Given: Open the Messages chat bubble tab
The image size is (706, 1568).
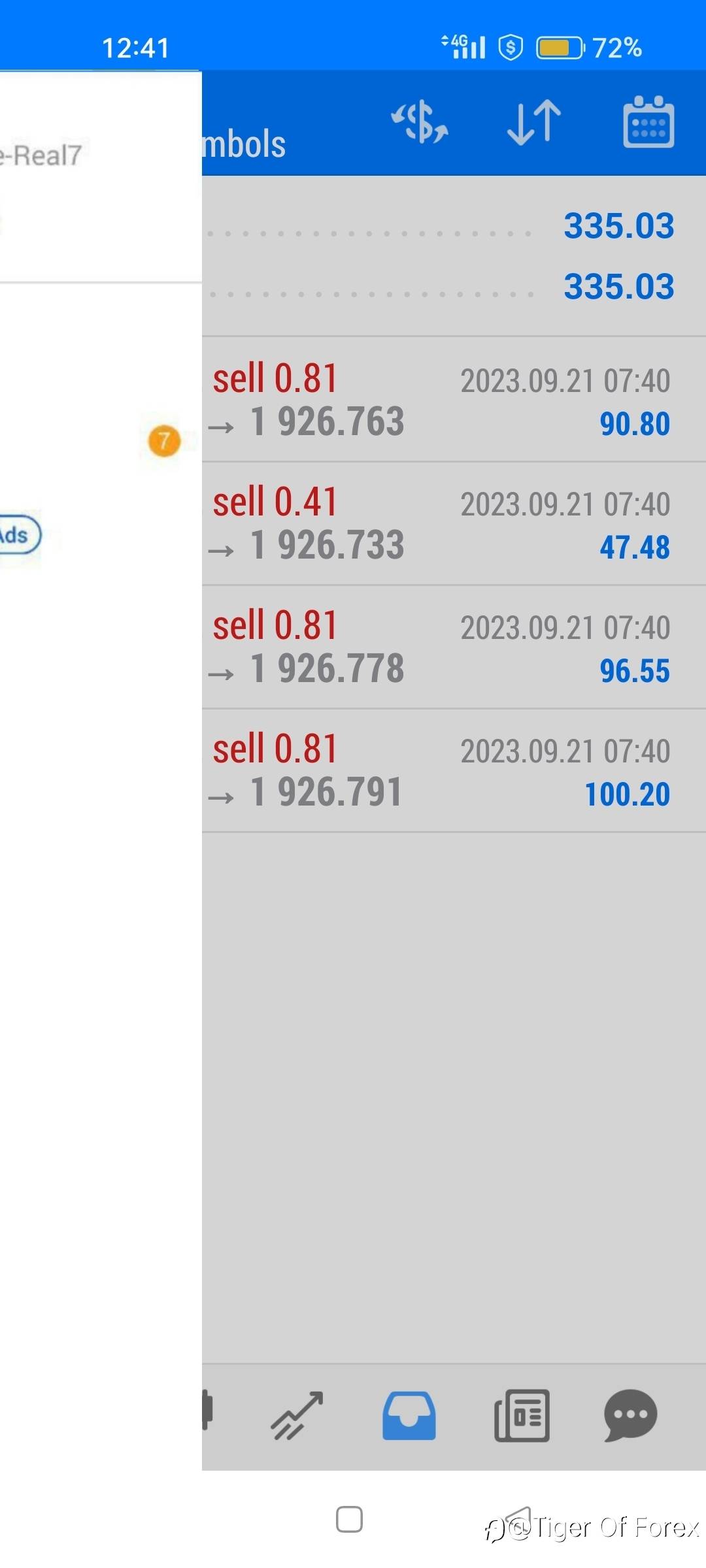Looking at the screenshot, I should point(631,1416).
